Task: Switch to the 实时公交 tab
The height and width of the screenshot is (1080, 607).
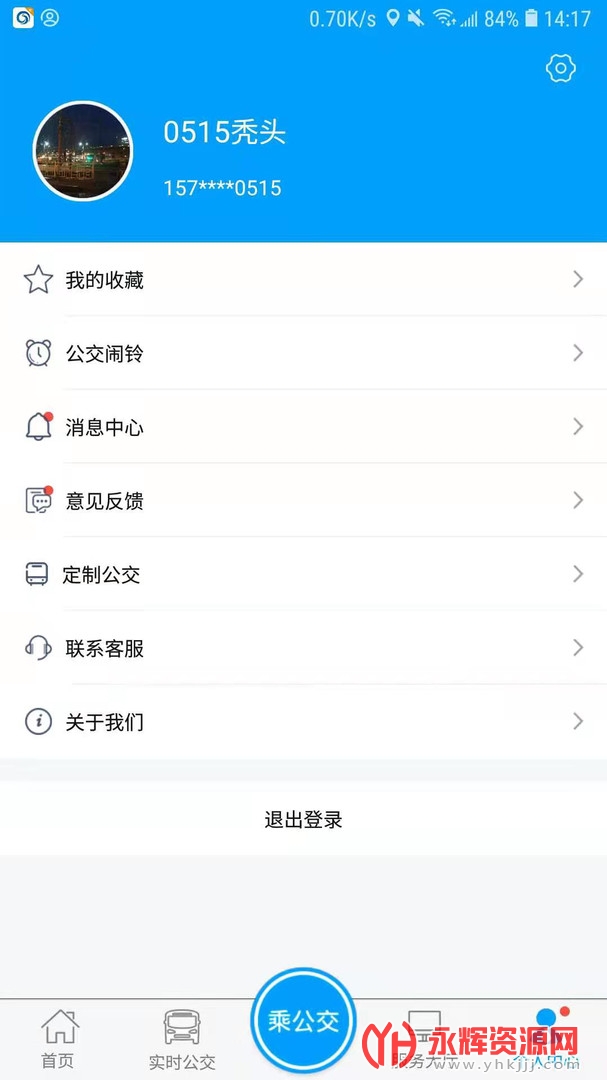Action: pos(181,1040)
